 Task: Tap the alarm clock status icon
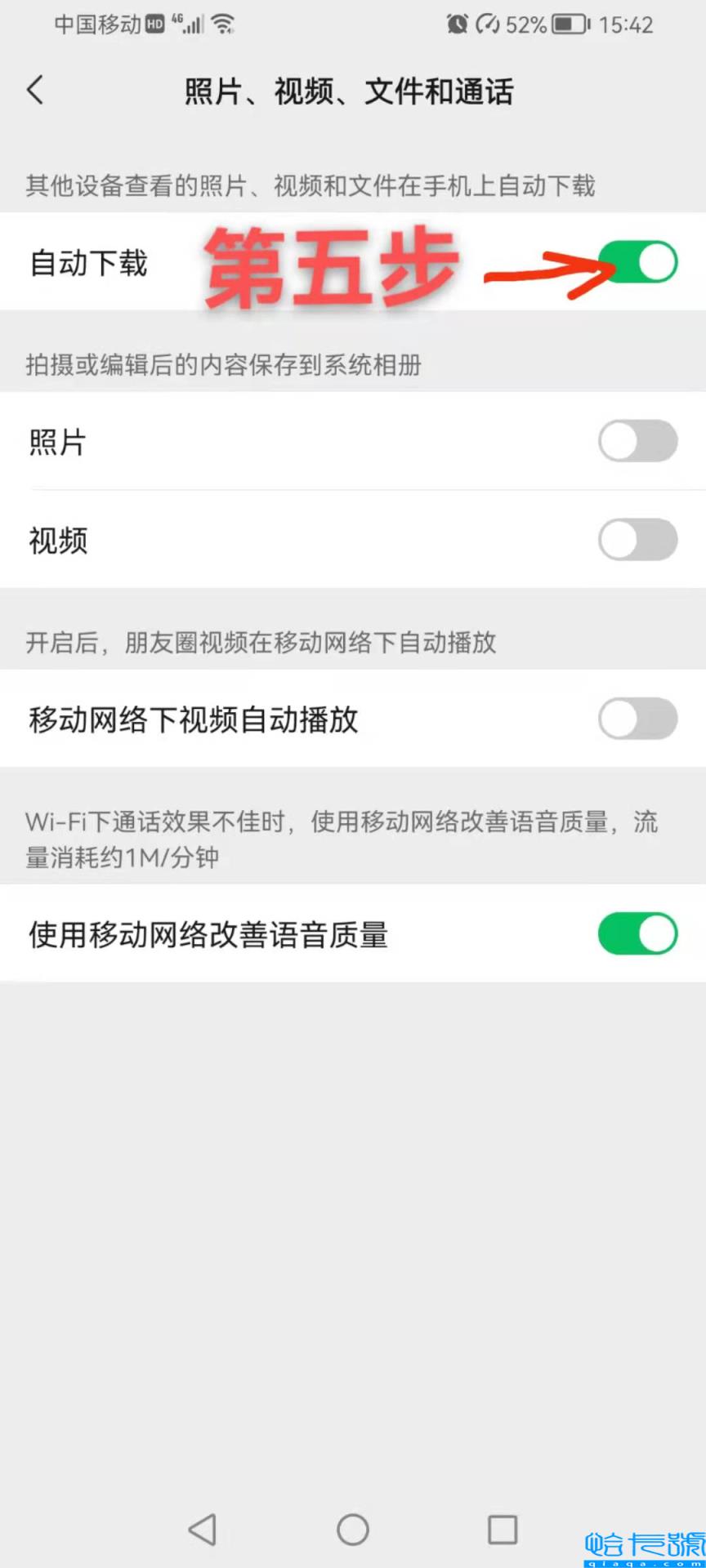pos(458,24)
